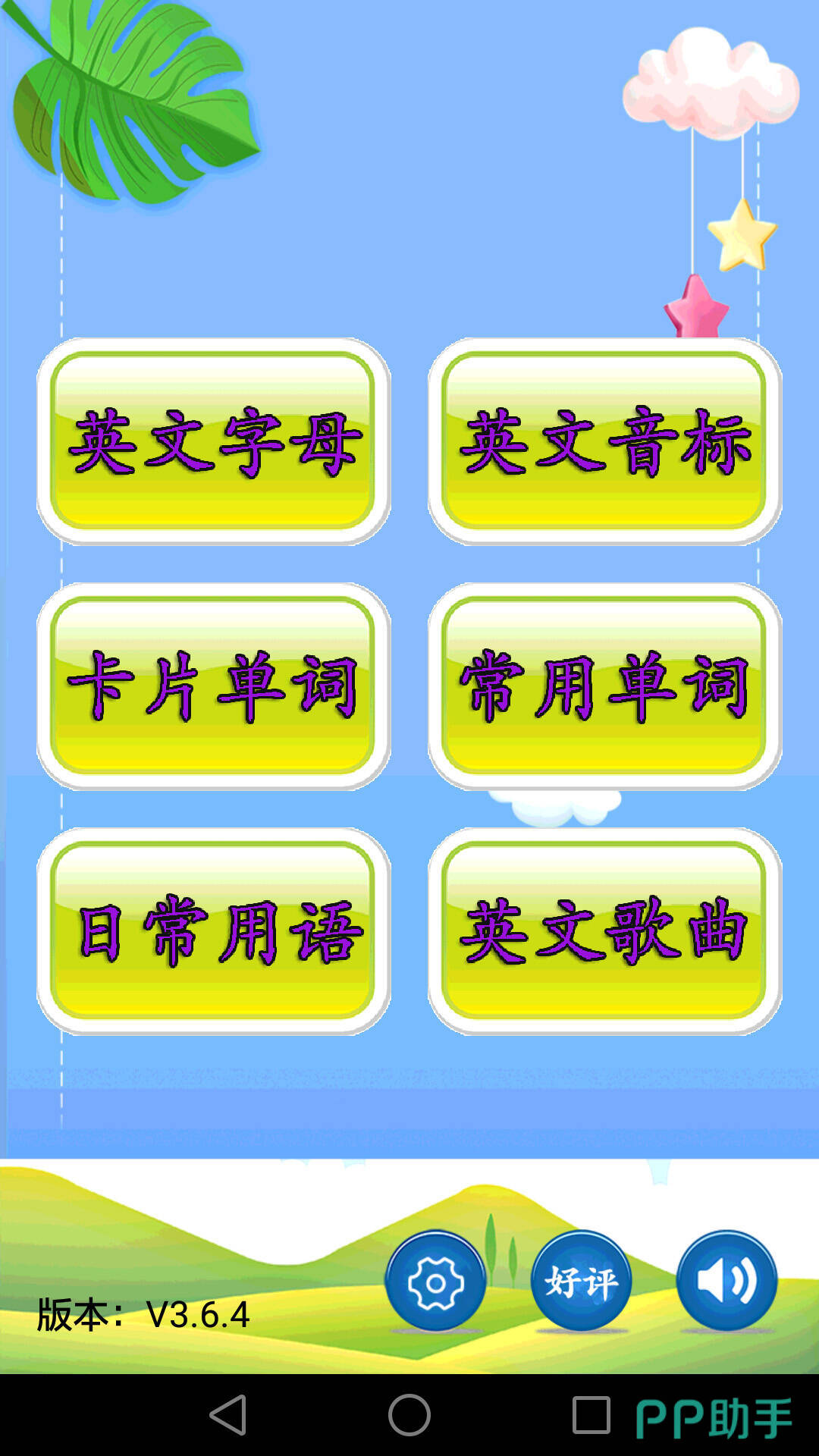Open the 英文字母 section
This screenshot has width=819, height=1456.
coord(213,441)
